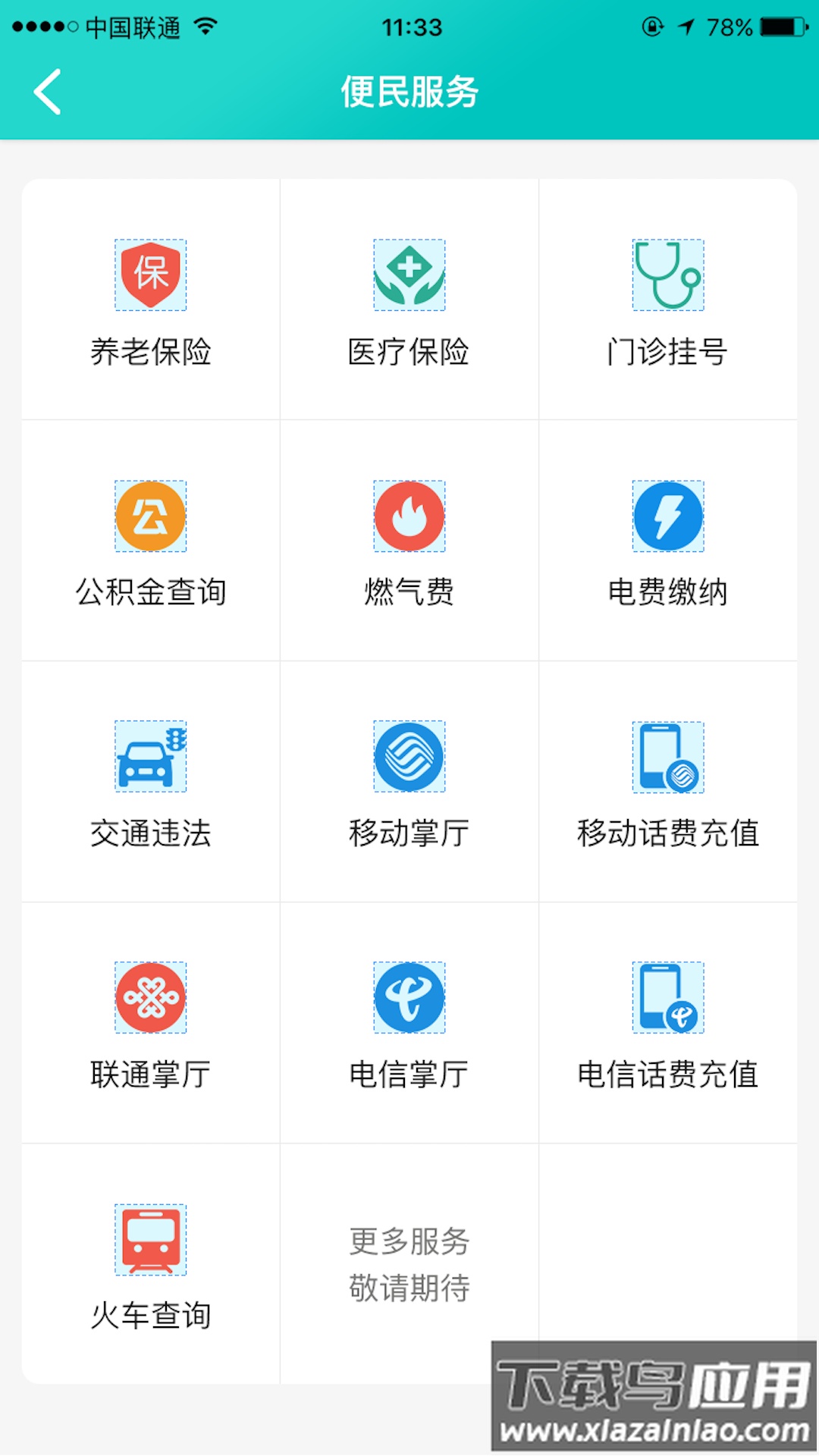Open 火车查询 with the train icon
819x1456 pixels.
click(149, 1238)
